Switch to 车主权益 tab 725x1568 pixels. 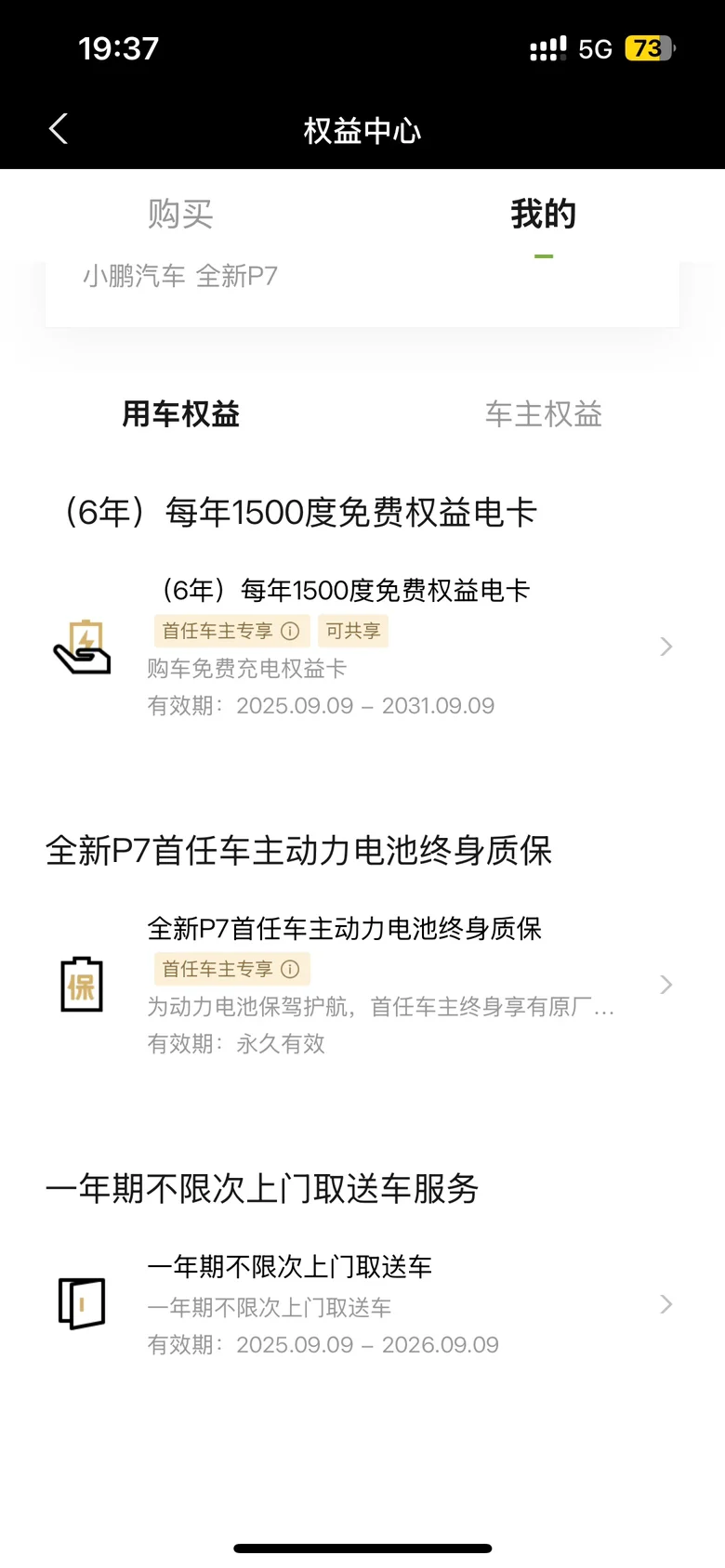(543, 413)
